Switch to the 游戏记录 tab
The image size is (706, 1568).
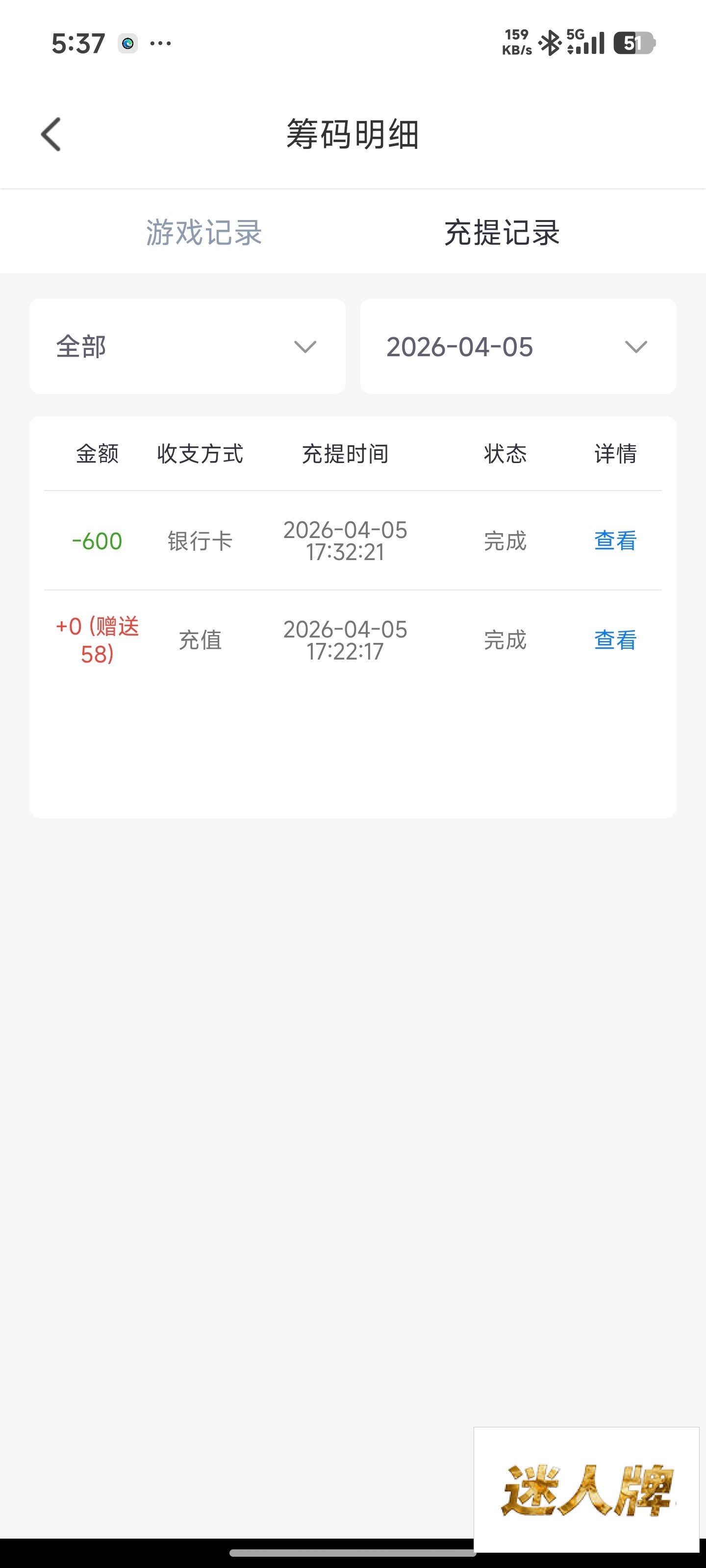(x=203, y=233)
